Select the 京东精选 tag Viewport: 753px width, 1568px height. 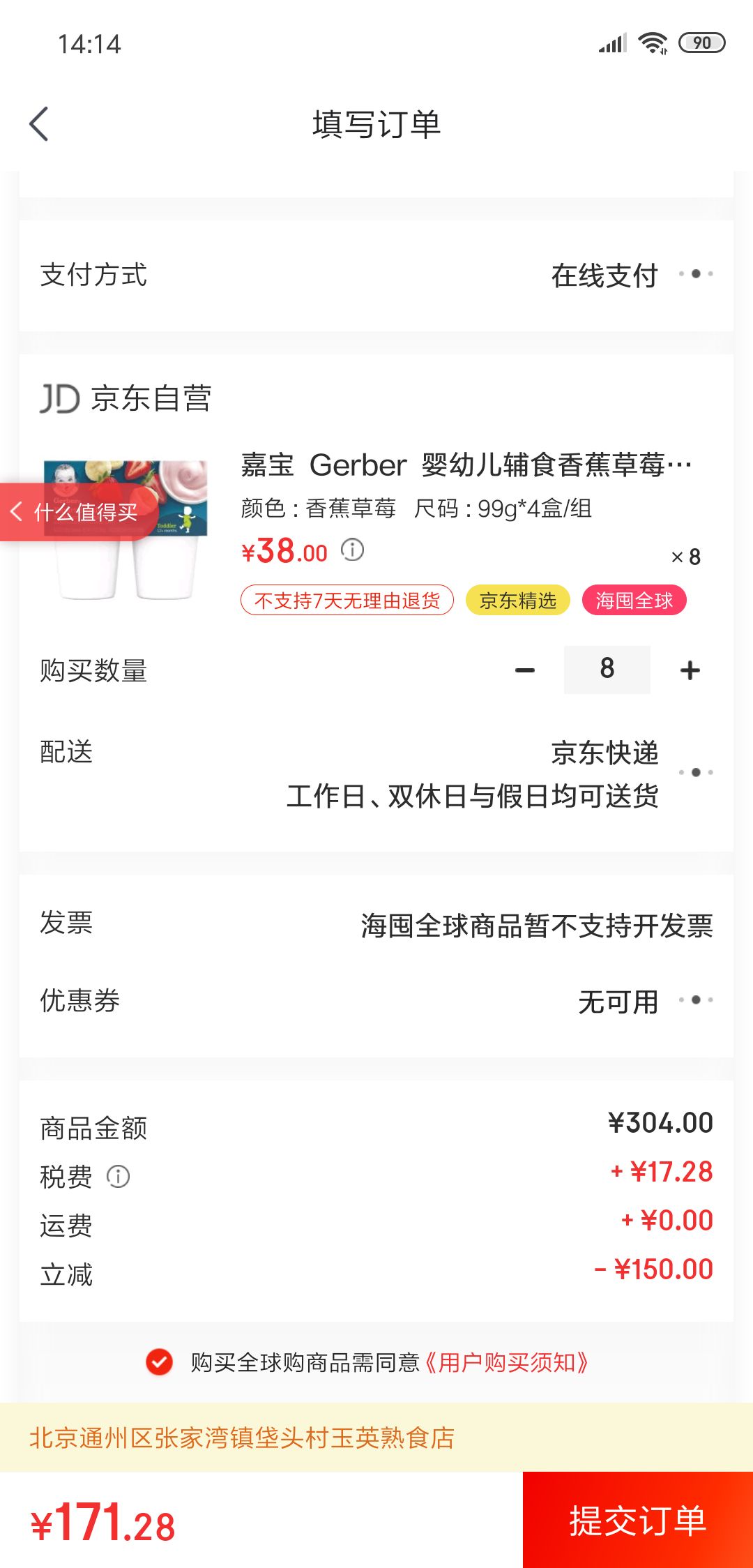[517, 601]
